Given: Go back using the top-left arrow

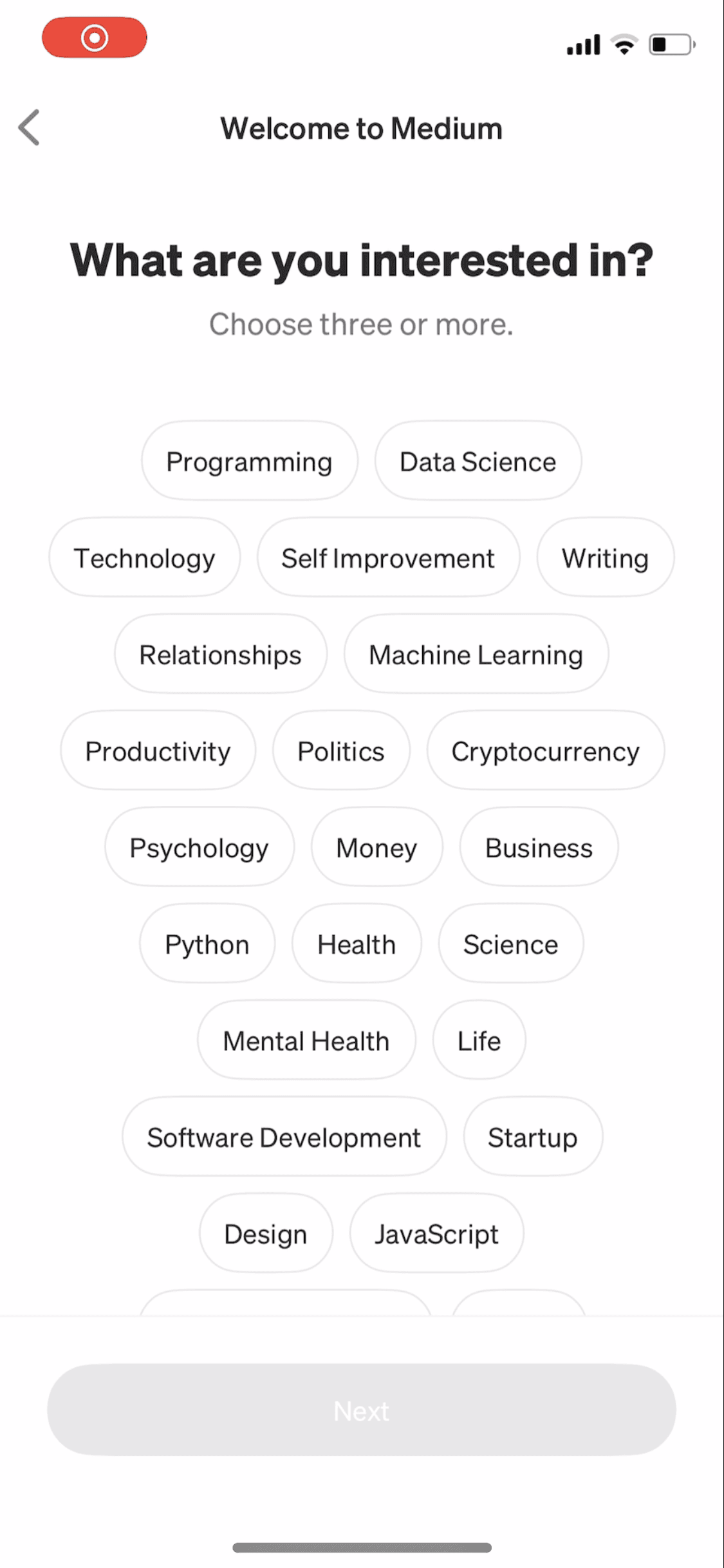Looking at the screenshot, I should tap(30, 127).
